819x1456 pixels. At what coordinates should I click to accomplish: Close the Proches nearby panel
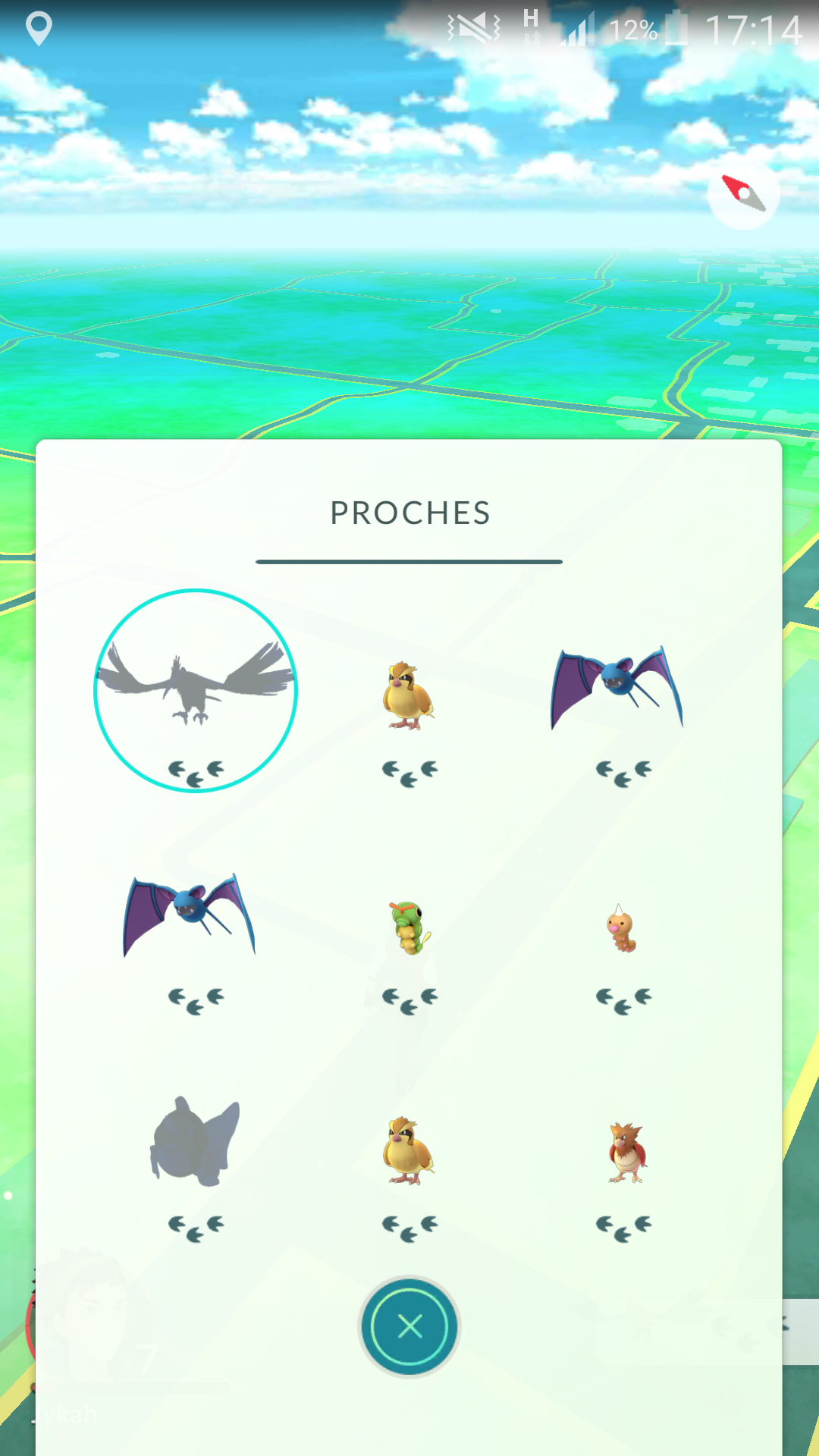point(409,1326)
